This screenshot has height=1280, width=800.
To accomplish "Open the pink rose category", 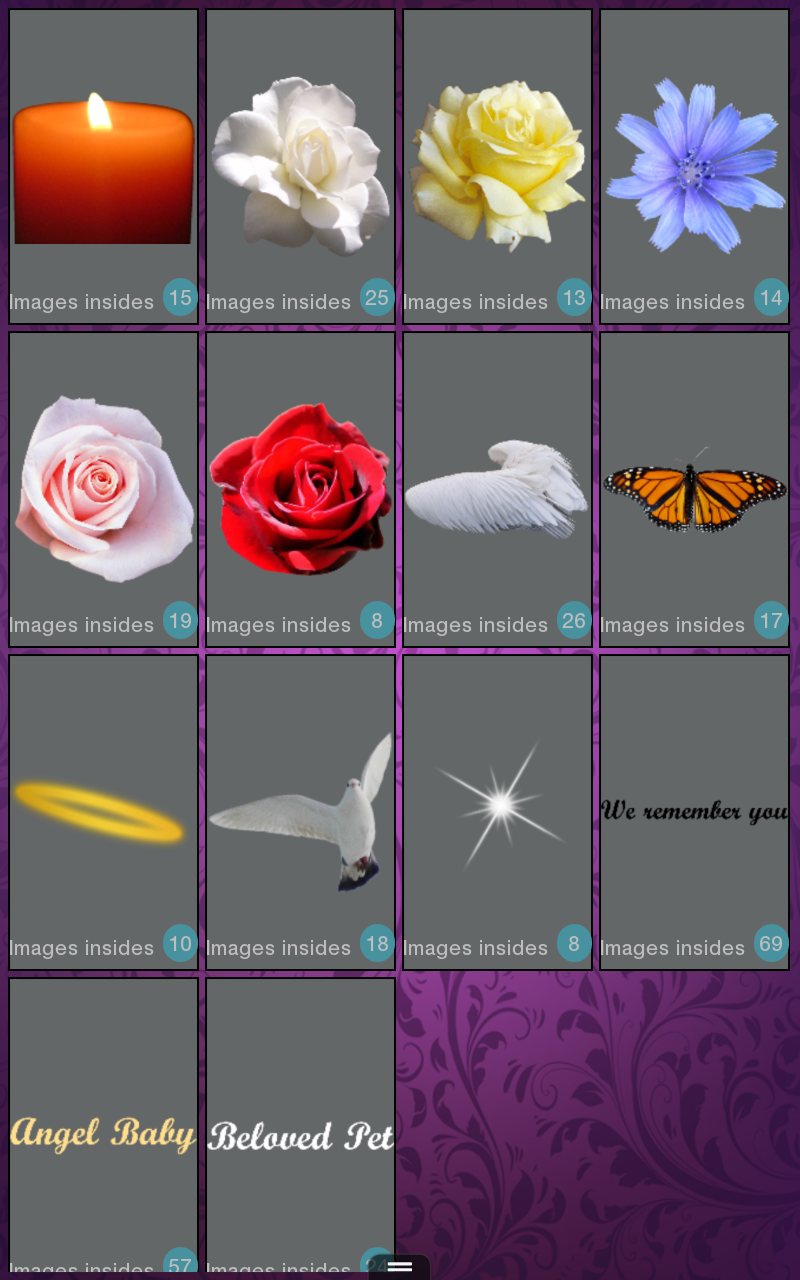I will click(103, 480).
